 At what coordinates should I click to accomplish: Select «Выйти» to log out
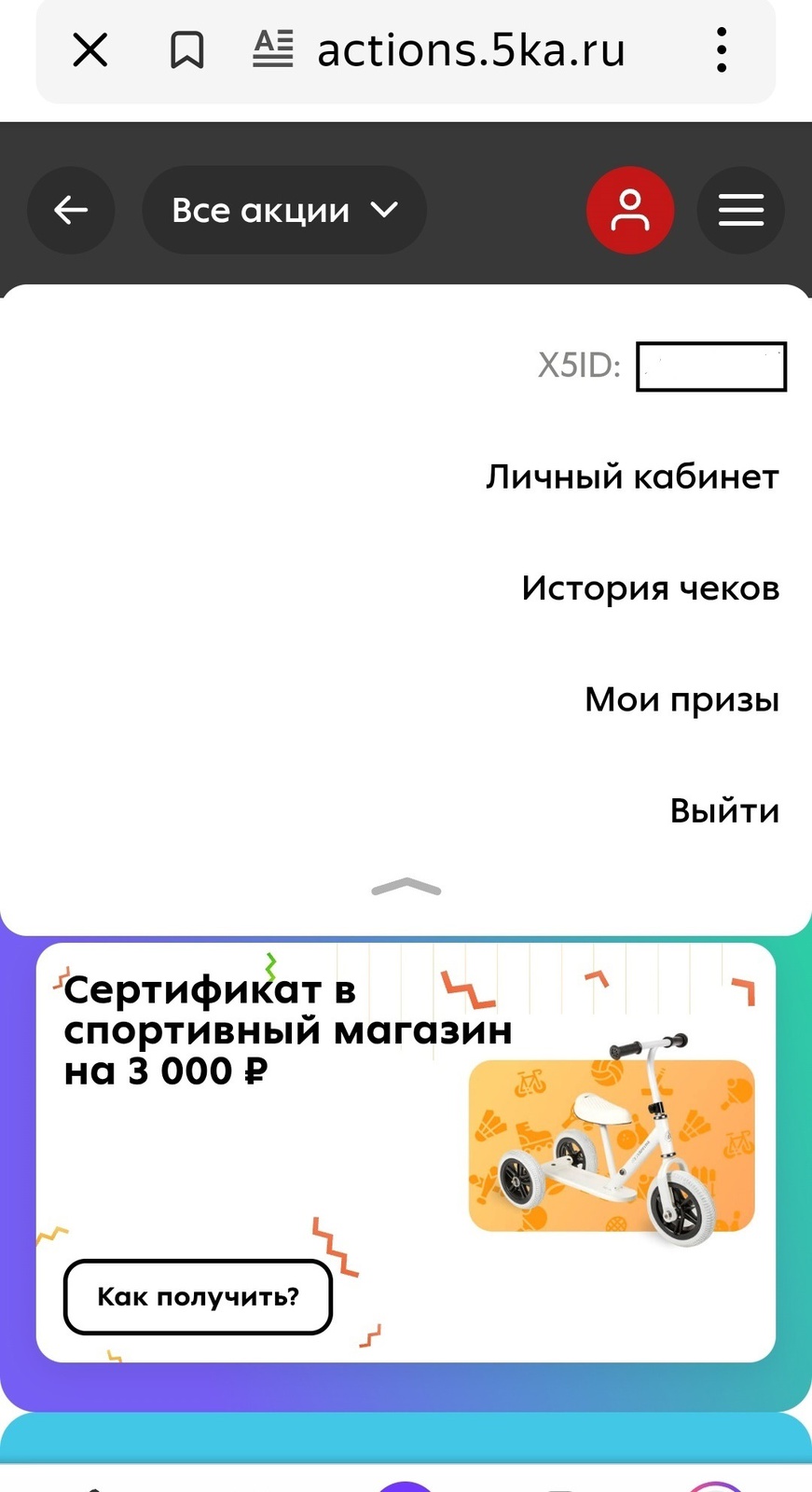724,811
